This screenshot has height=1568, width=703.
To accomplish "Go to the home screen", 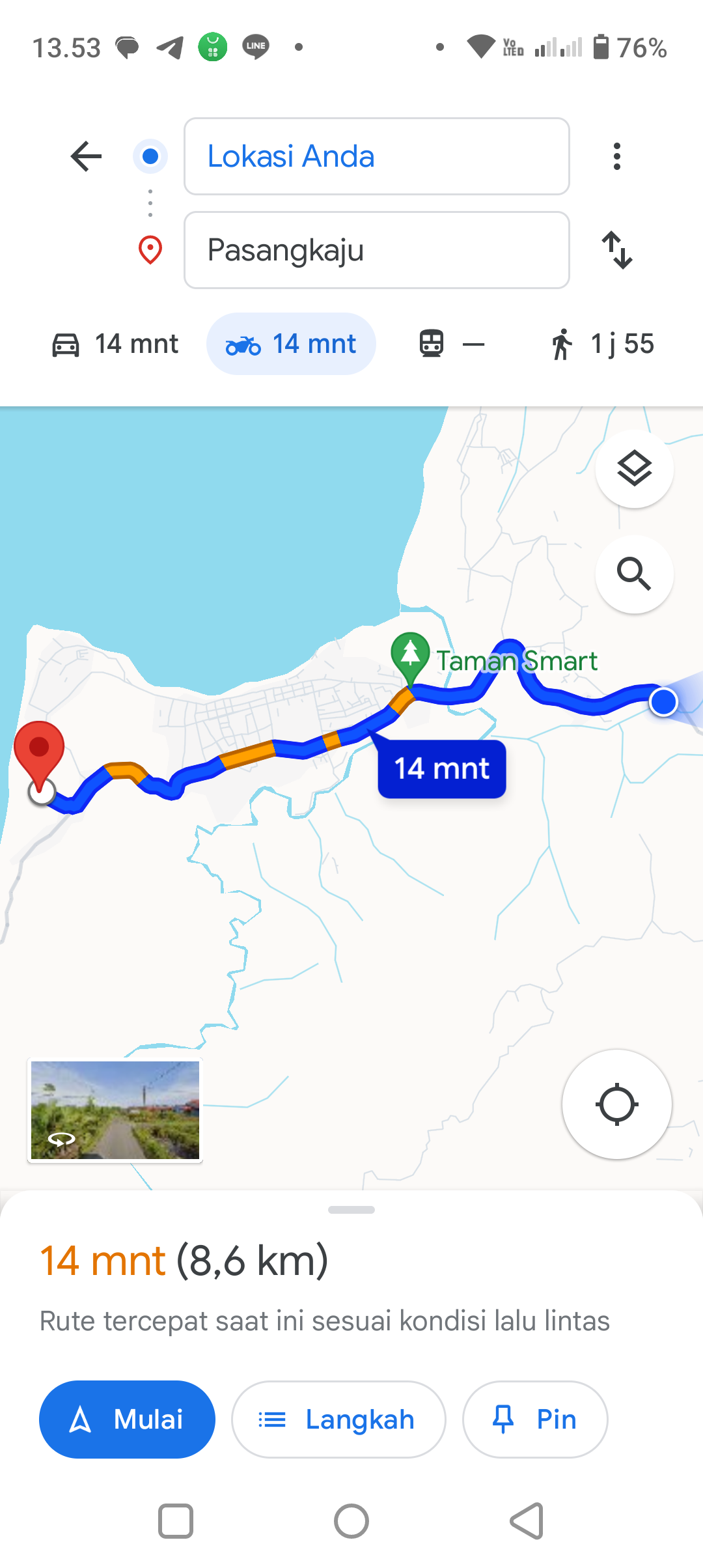I will tap(351, 1521).
